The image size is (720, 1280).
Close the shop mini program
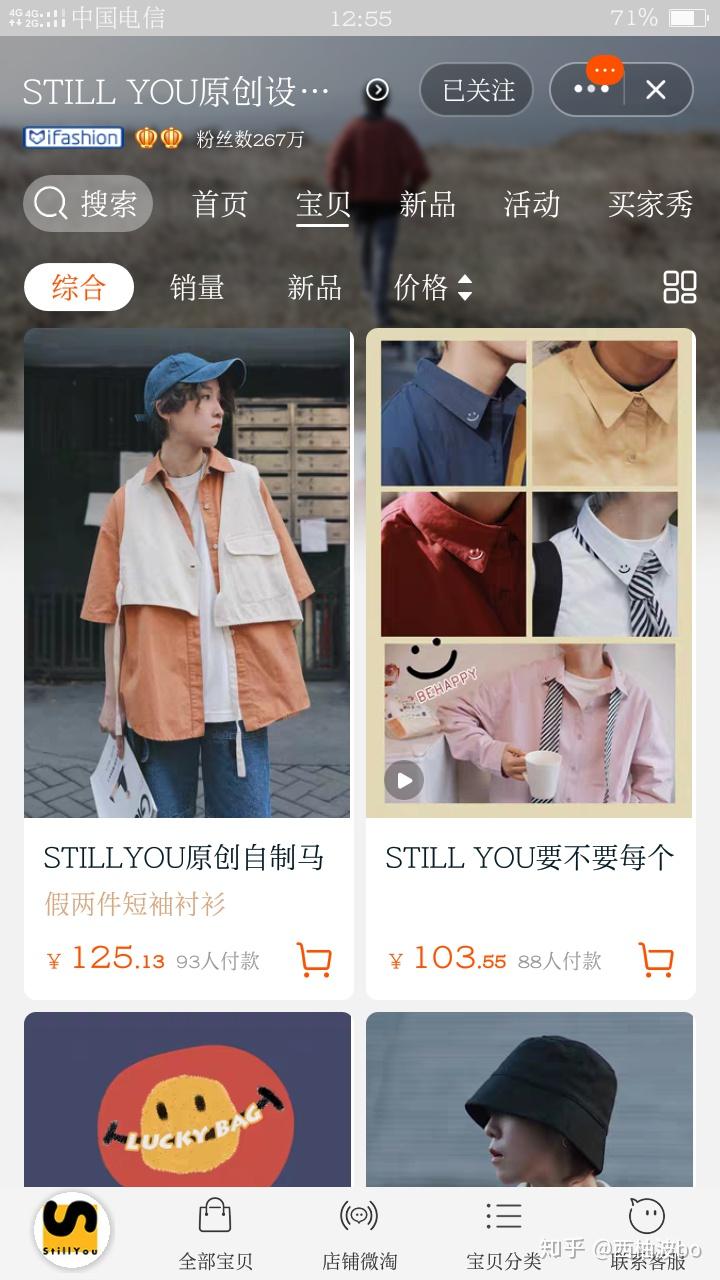pos(656,90)
